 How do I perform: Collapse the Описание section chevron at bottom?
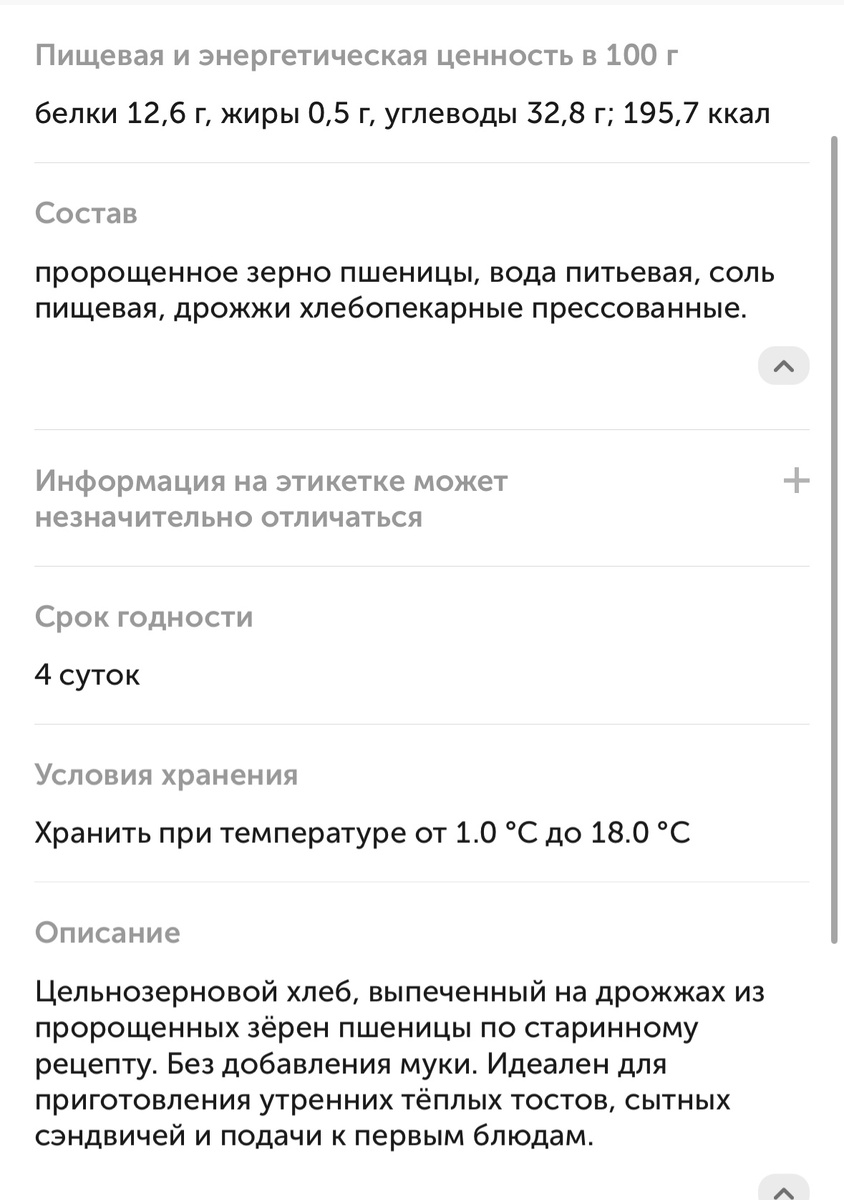pos(783,1189)
